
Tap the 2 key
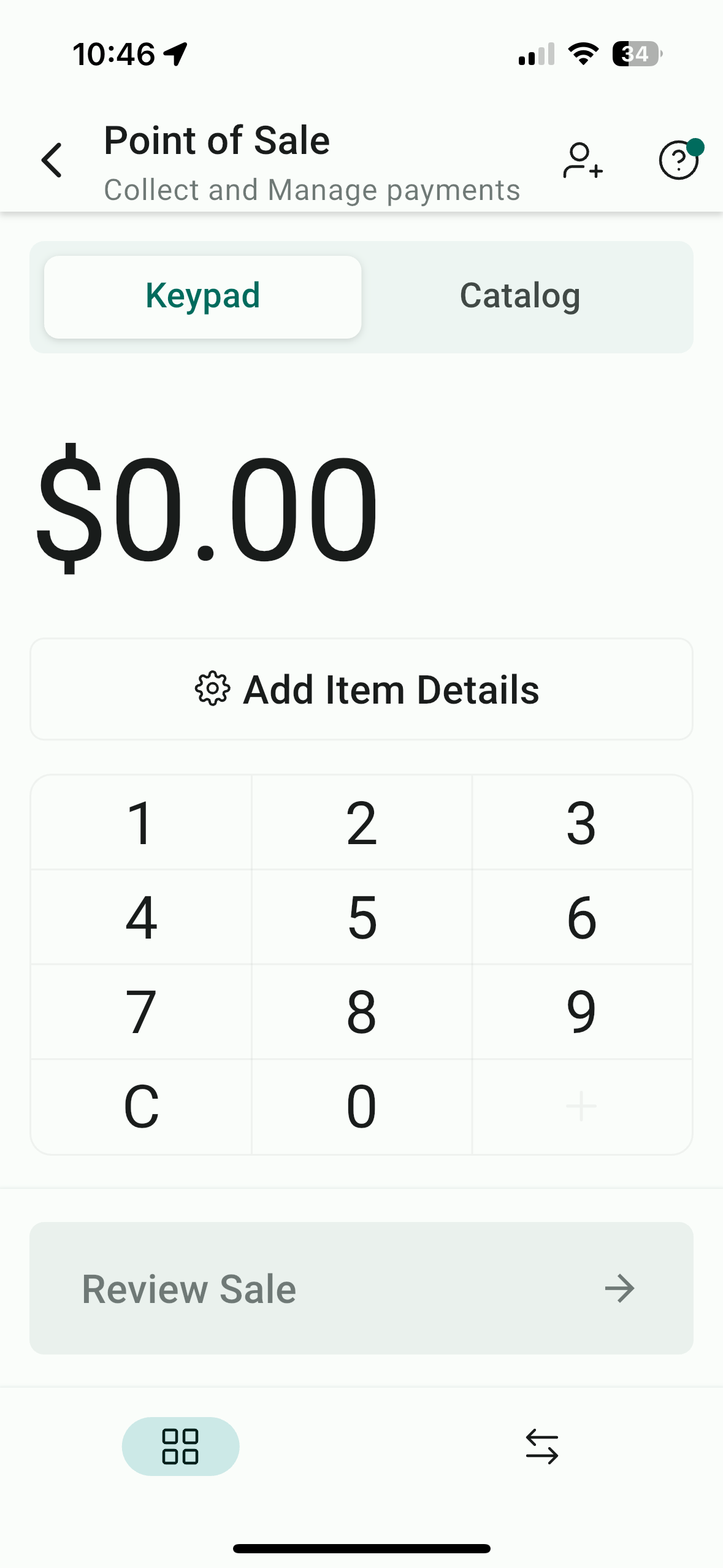coord(361,823)
